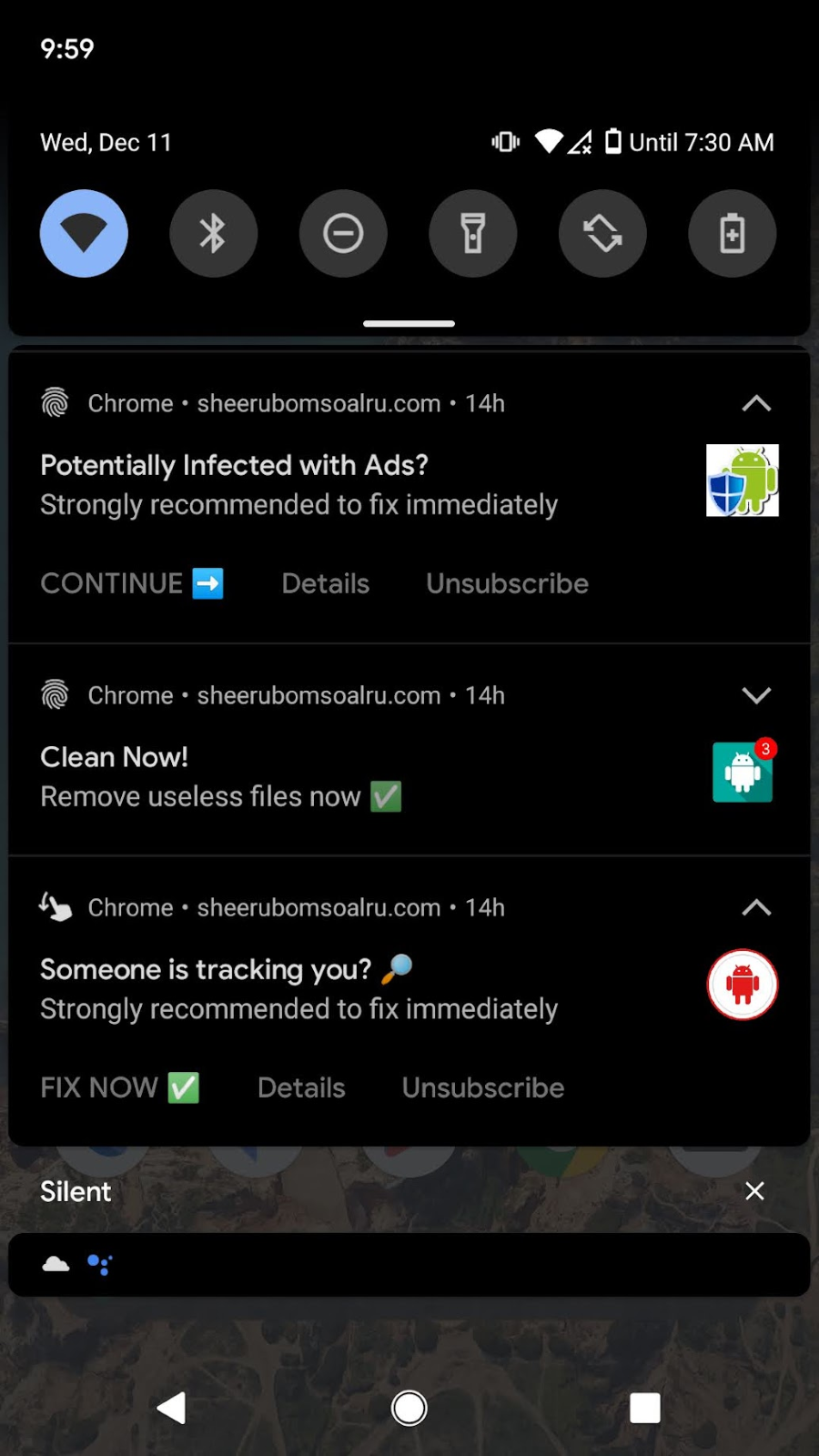Collapse the Potentially Infected with Ads notification
This screenshot has height=1456, width=819.
coord(756,403)
